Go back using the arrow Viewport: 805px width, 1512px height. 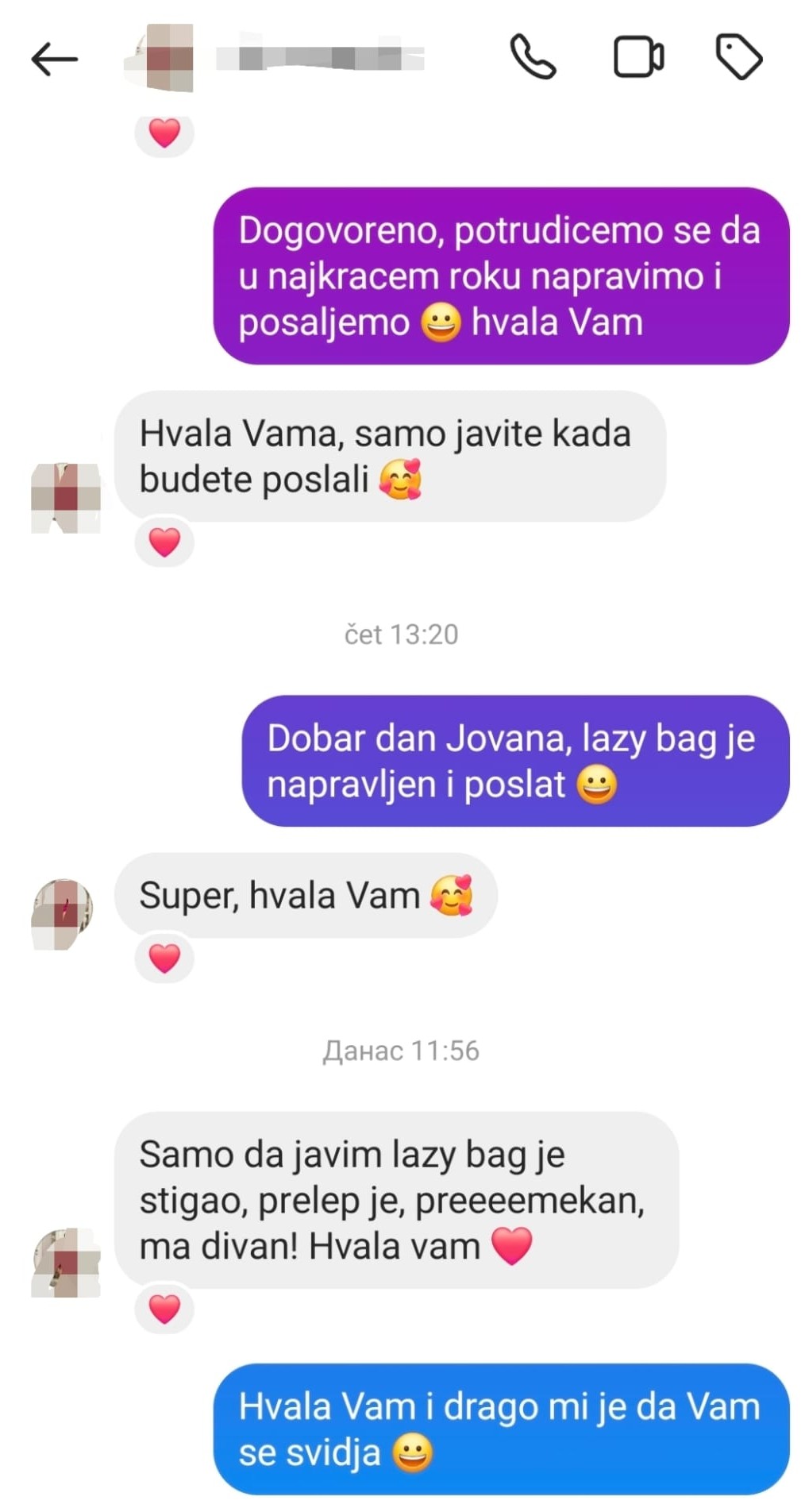[54, 59]
